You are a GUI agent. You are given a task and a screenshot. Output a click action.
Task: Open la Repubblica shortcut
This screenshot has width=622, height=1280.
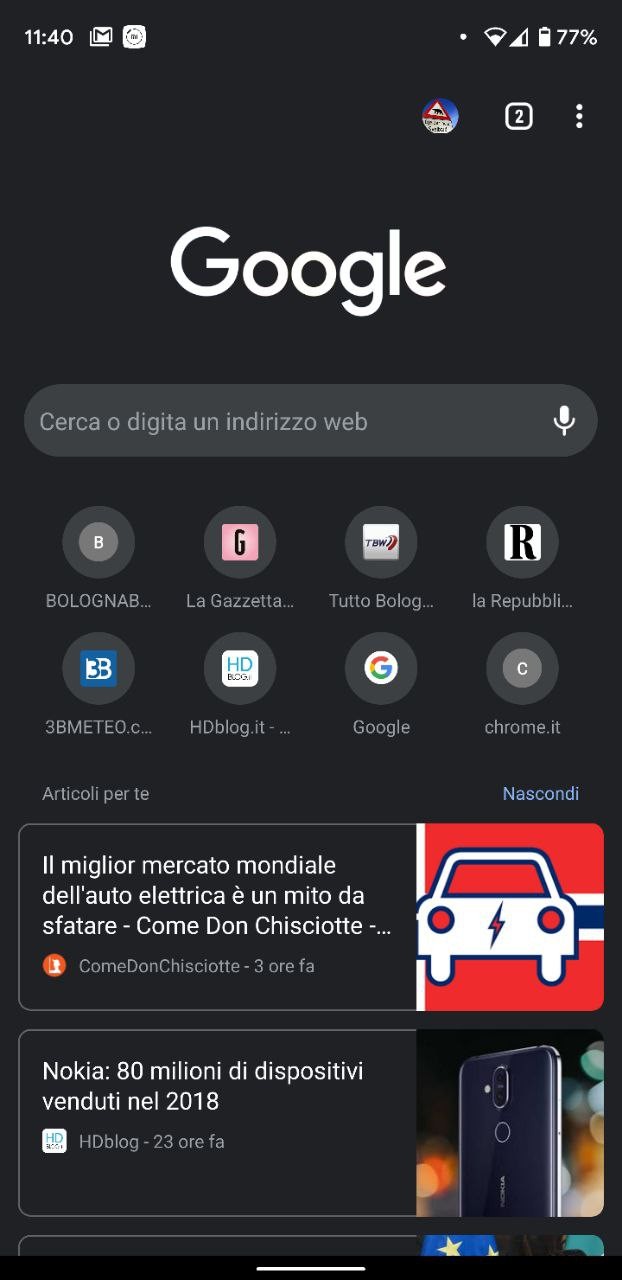(x=522, y=559)
